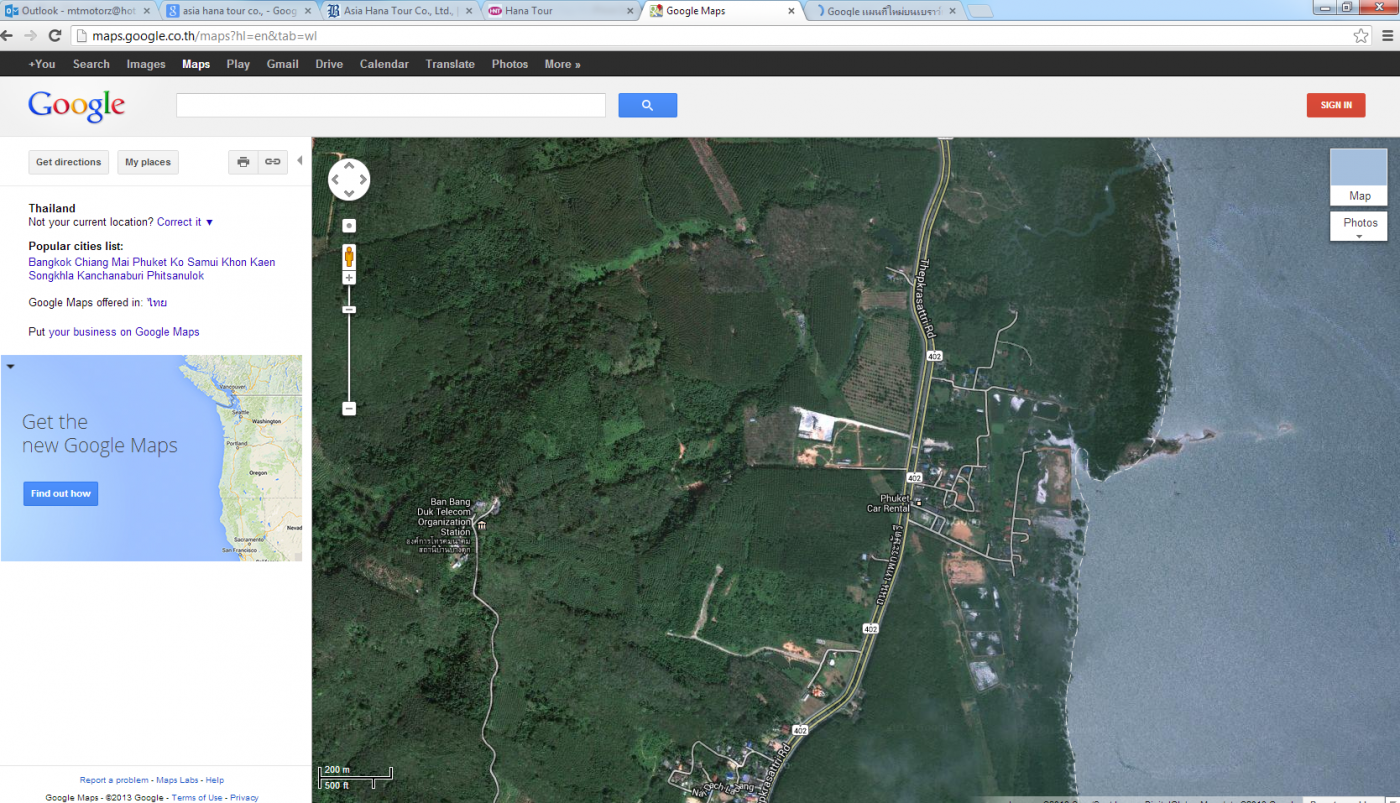Open My places
The image size is (1400, 803).
147,162
